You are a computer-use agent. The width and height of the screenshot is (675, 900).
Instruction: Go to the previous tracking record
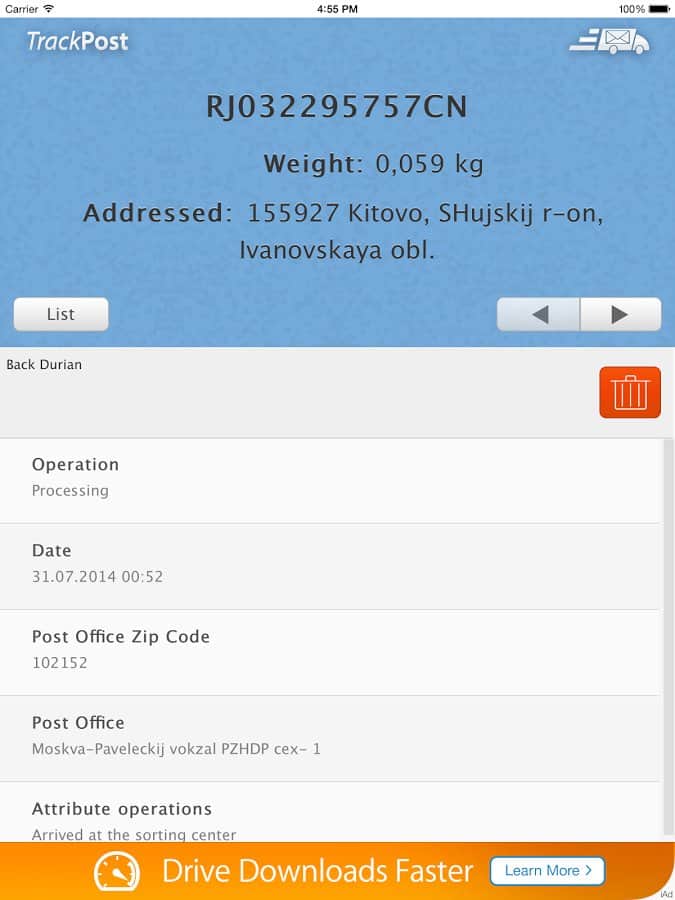539,314
